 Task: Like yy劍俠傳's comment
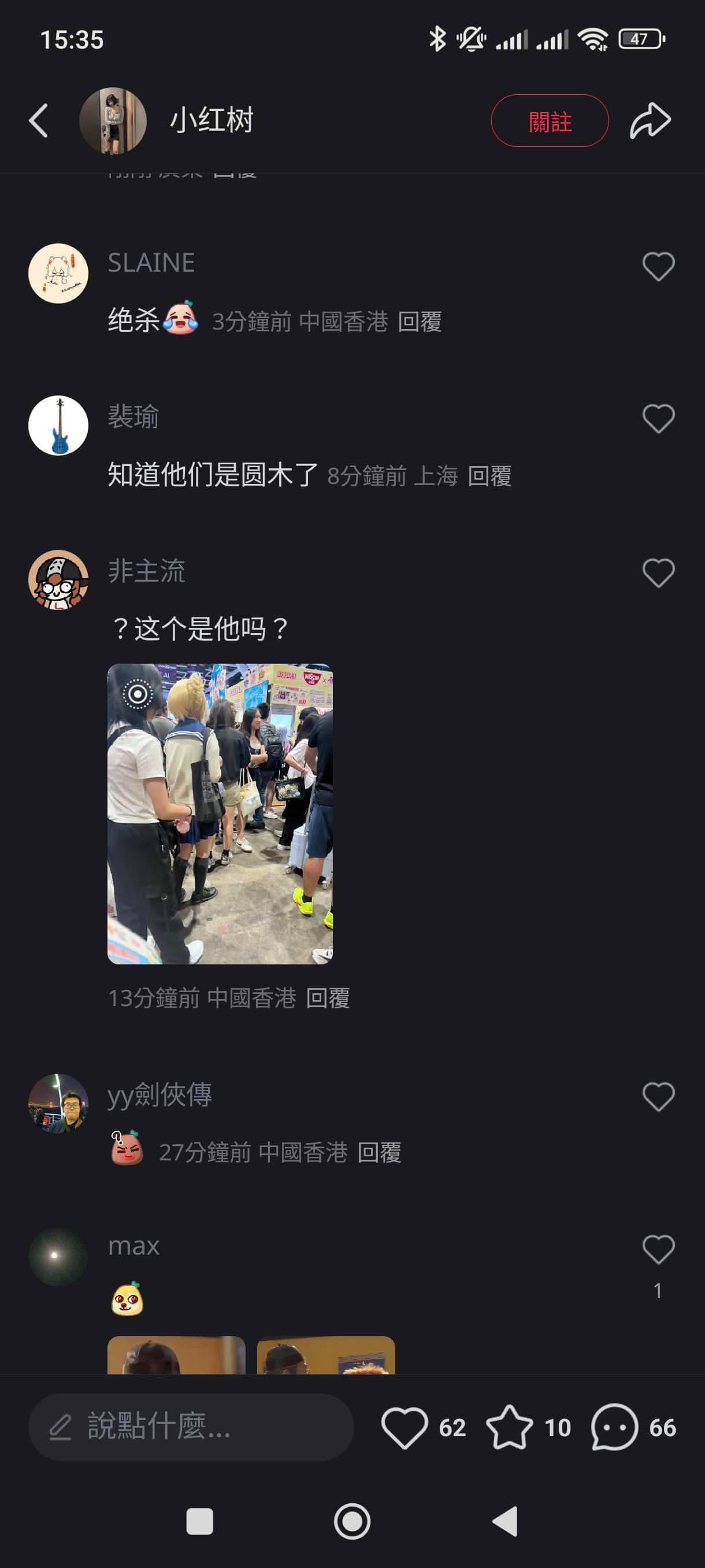tap(658, 1097)
